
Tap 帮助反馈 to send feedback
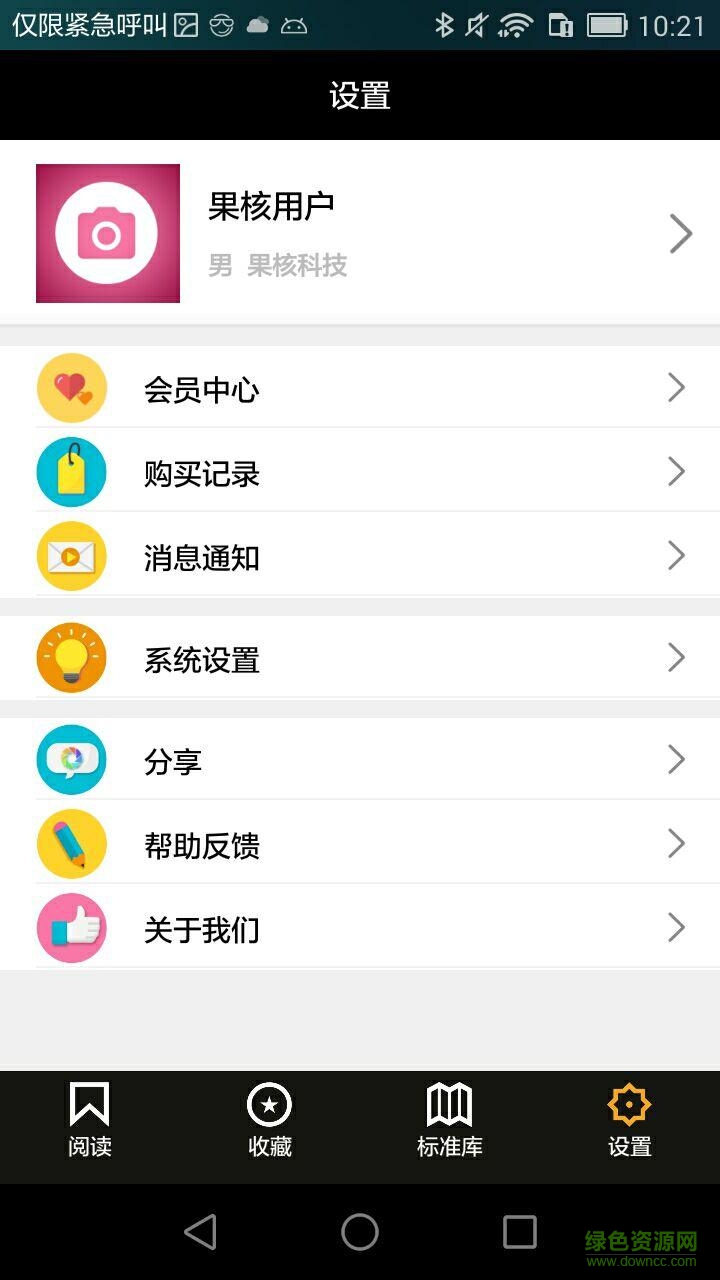200,844
